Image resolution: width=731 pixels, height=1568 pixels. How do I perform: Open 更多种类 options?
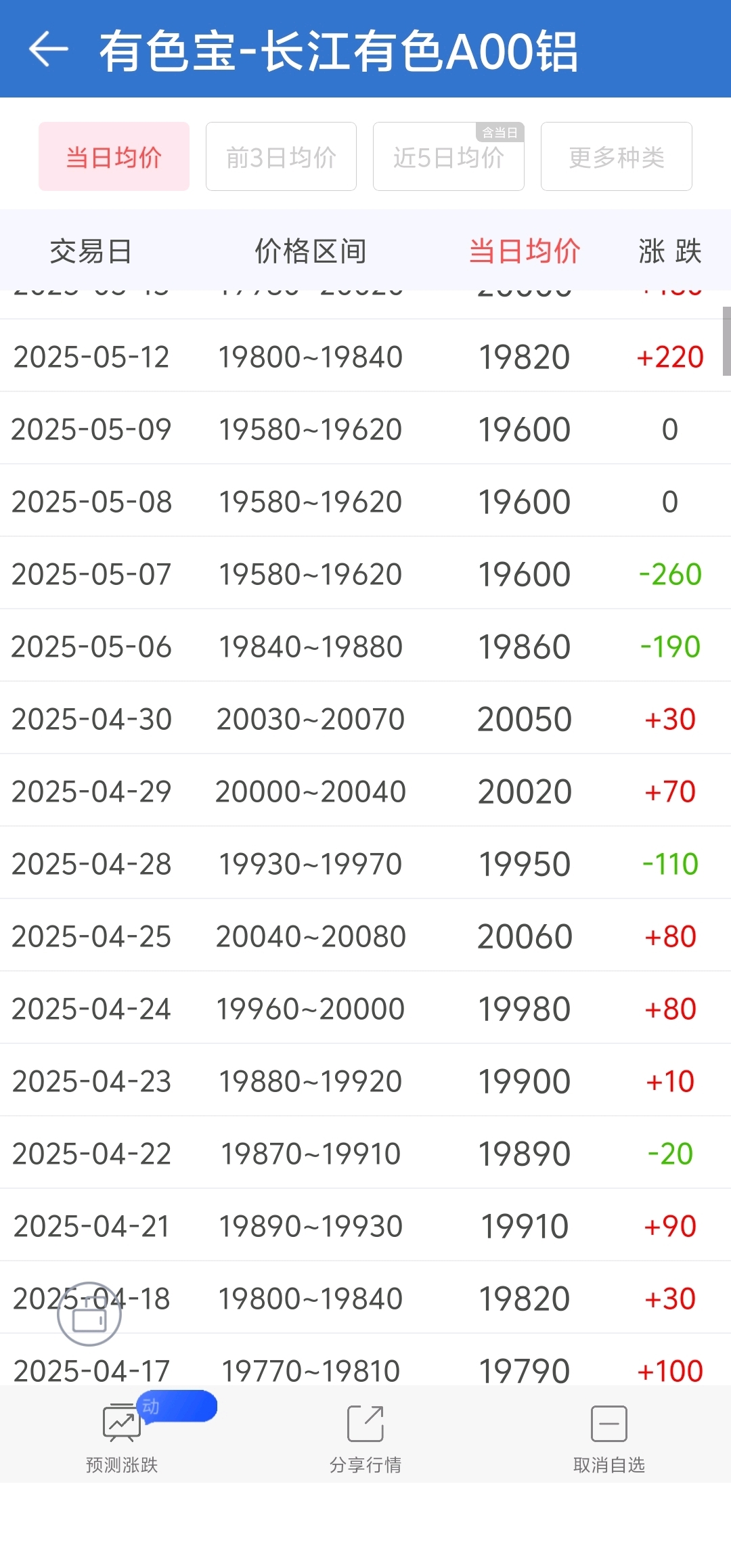[x=616, y=156]
